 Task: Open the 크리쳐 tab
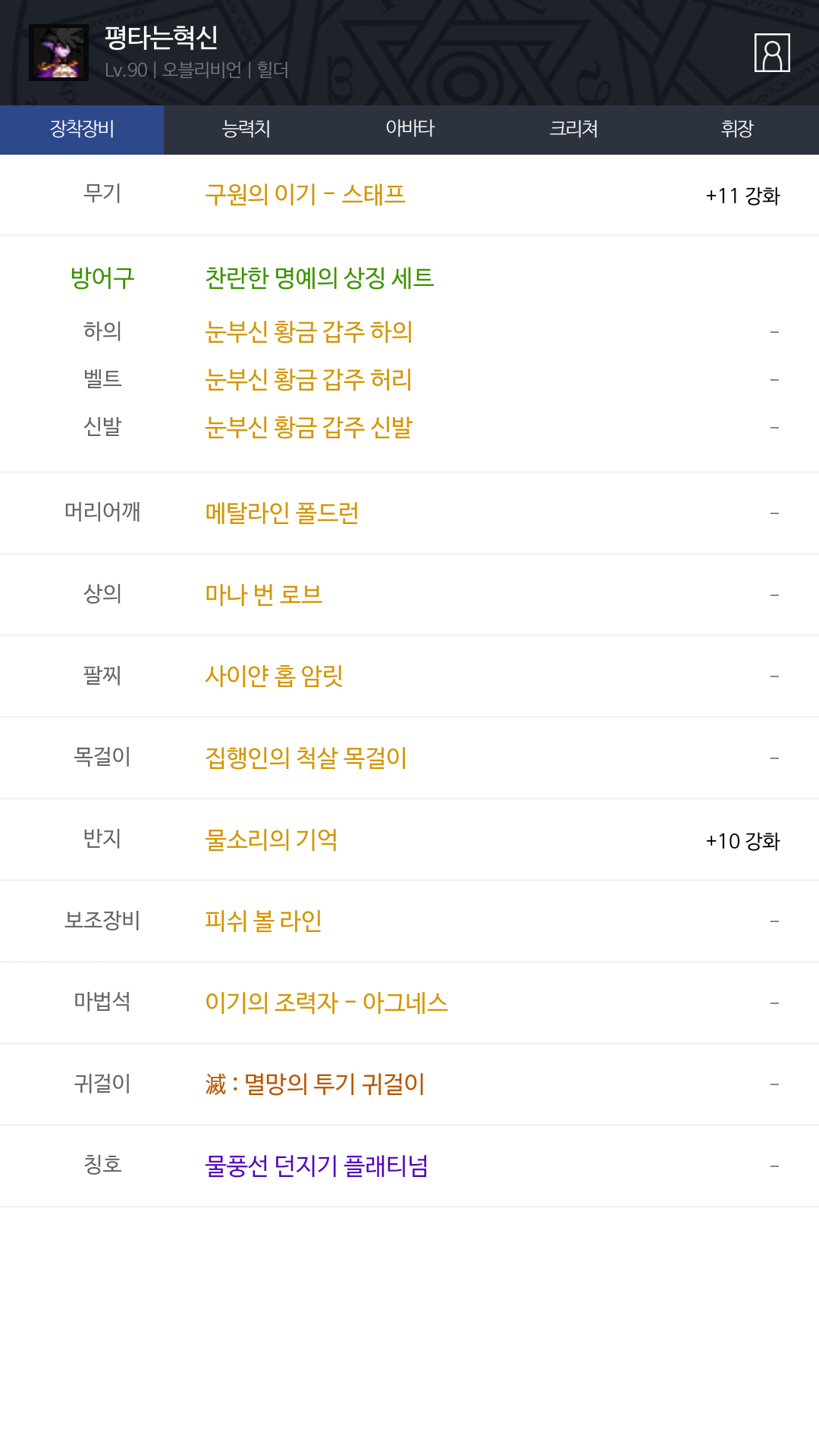tap(573, 129)
